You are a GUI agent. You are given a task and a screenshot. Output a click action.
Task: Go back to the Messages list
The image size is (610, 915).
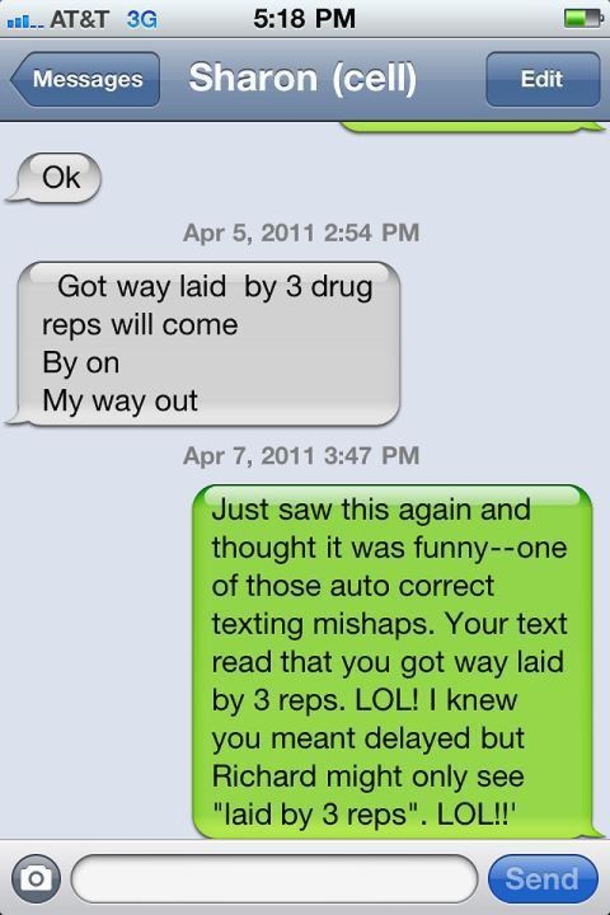pos(86,79)
